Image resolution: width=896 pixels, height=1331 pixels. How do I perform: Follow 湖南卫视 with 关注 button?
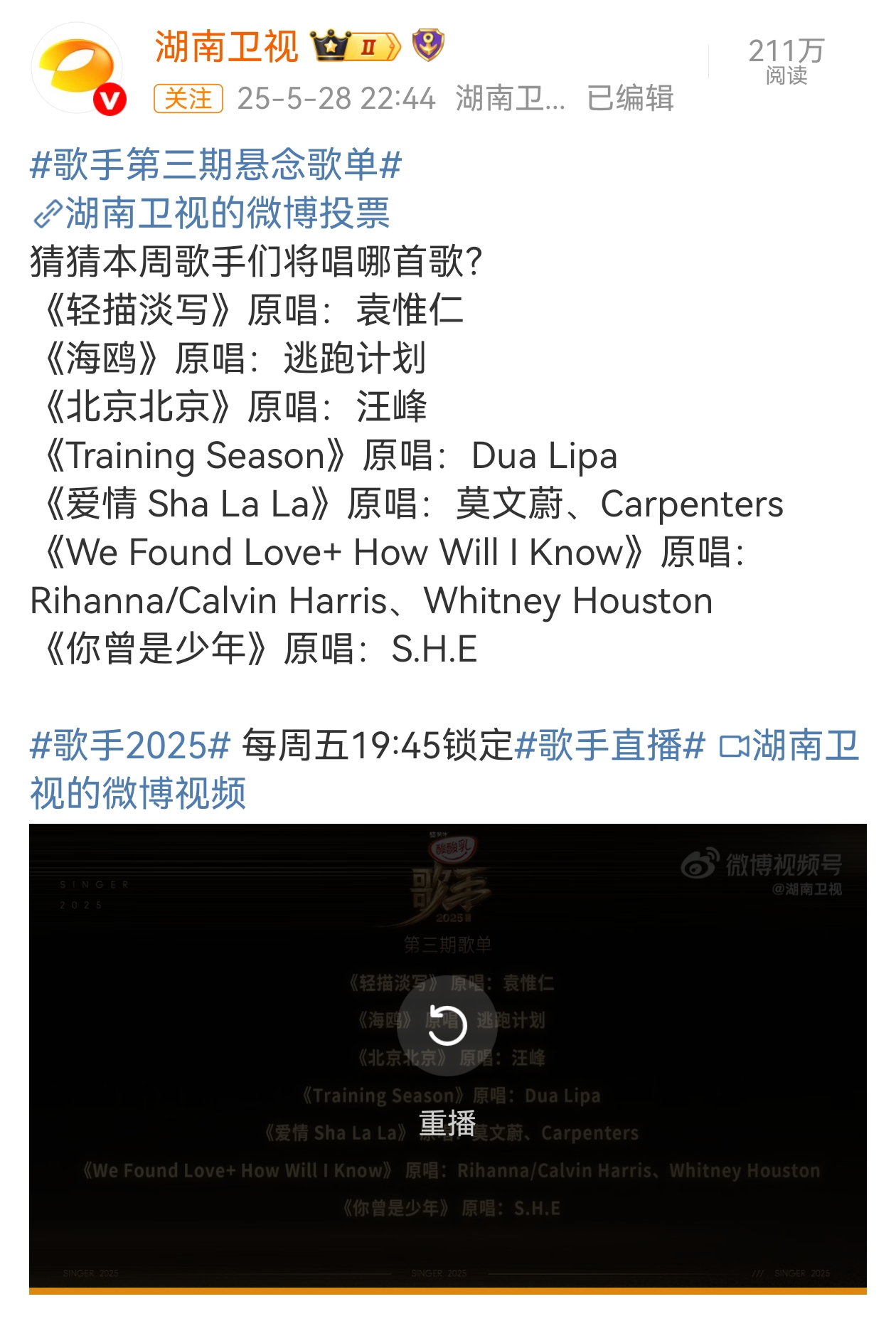[x=188, y=99]
